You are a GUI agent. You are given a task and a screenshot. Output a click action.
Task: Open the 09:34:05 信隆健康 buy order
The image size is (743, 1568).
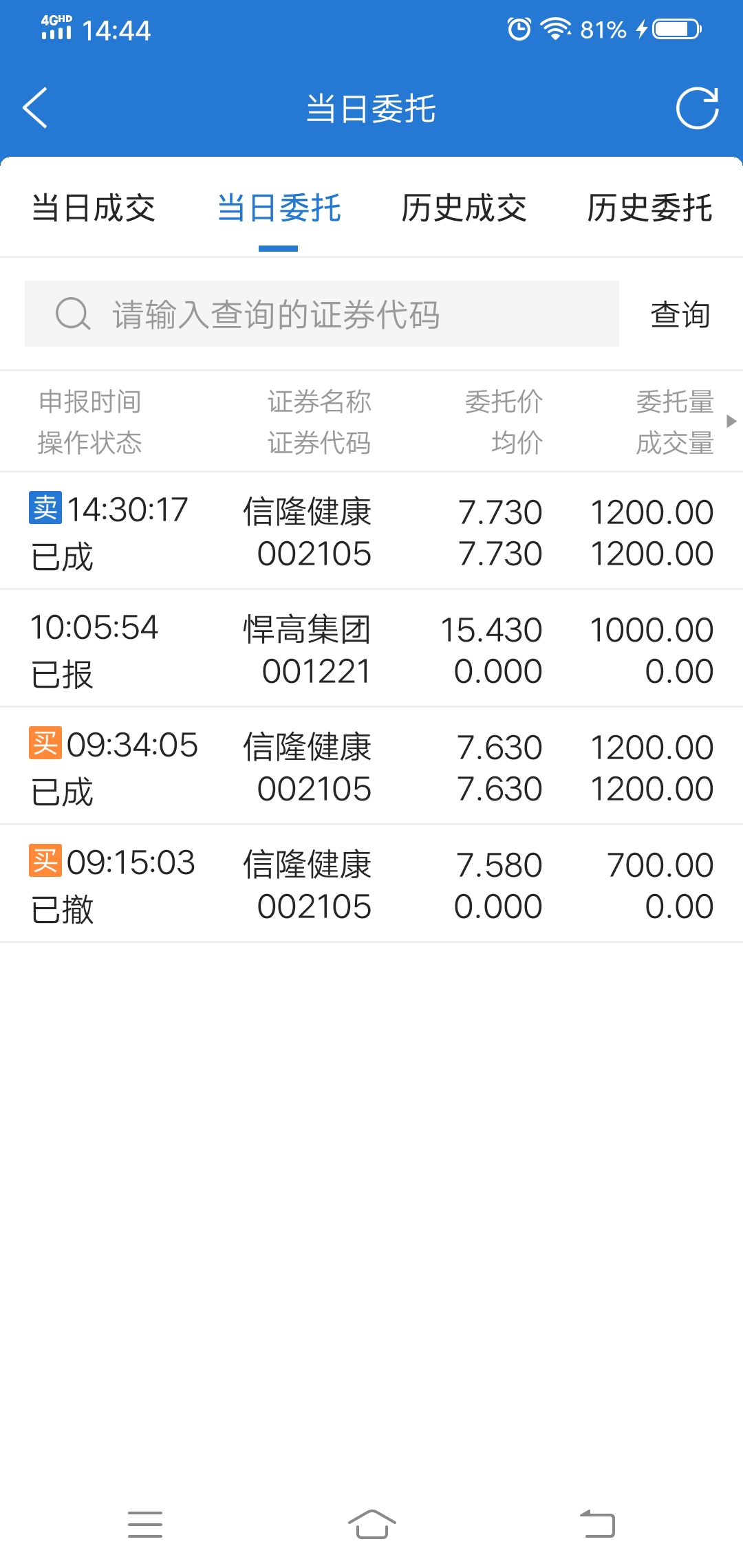coord(371,766)
